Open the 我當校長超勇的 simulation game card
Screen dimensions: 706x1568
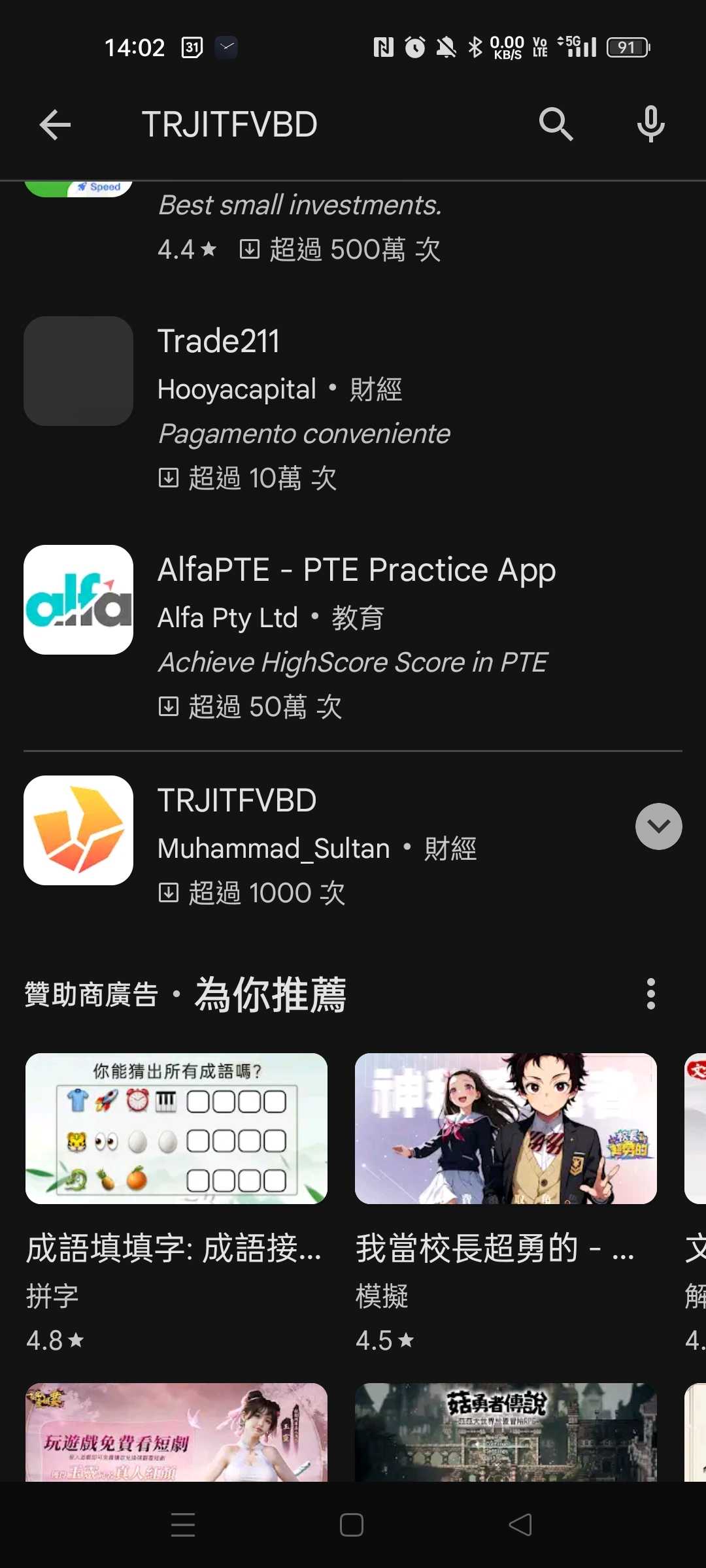coord(505,1202)
